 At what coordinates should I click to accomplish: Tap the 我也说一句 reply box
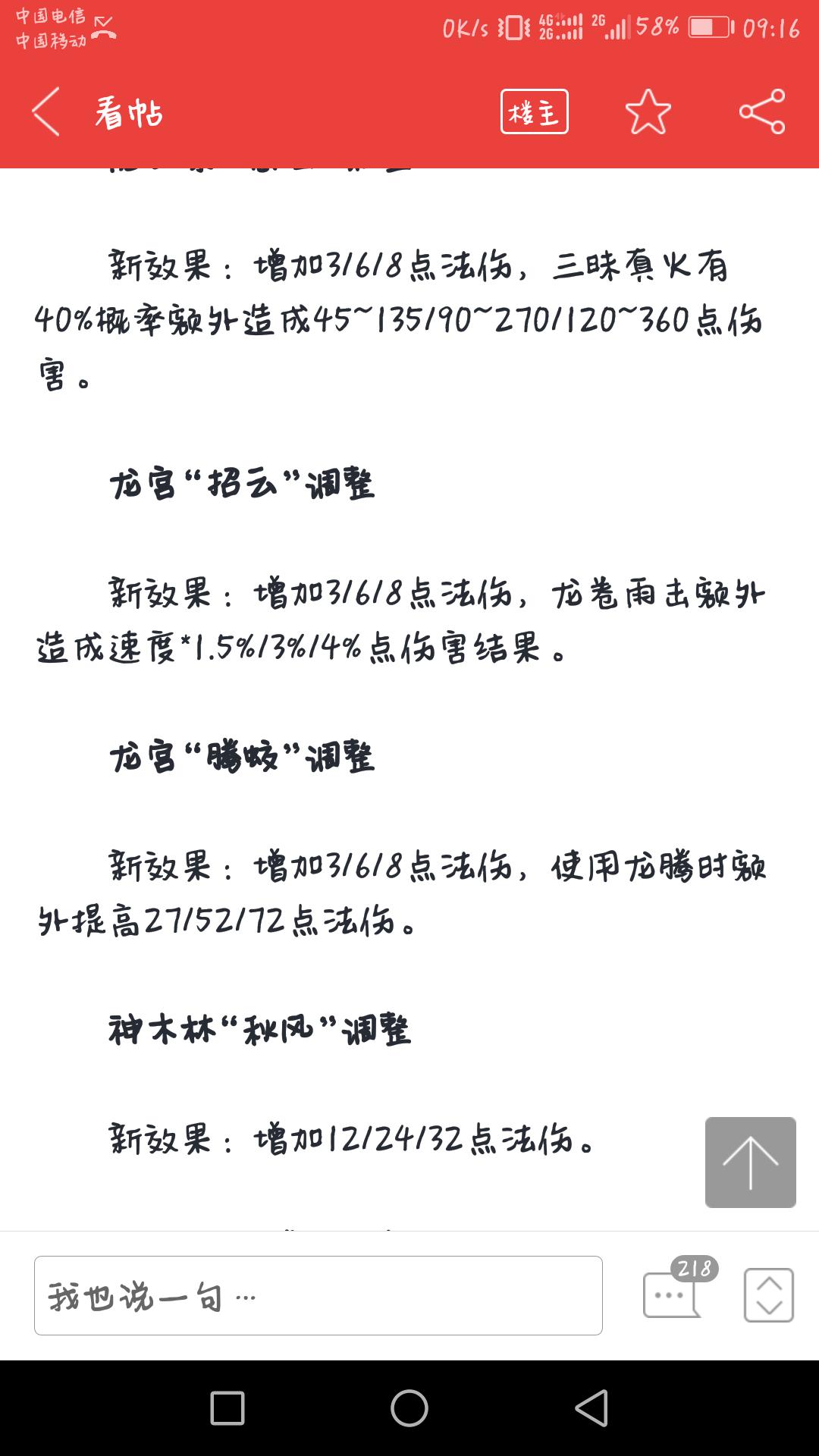(318, 1296)
